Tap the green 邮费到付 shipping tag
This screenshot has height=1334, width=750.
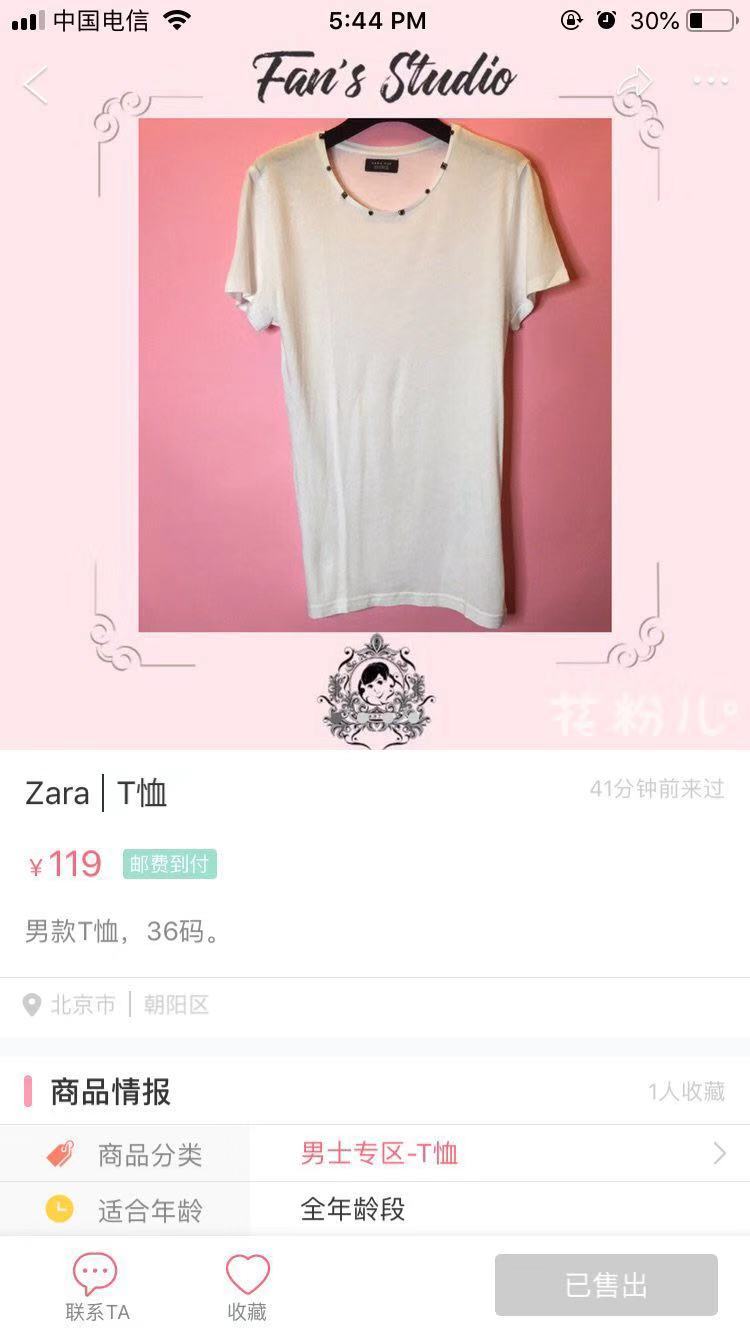[x=168, y=863]
